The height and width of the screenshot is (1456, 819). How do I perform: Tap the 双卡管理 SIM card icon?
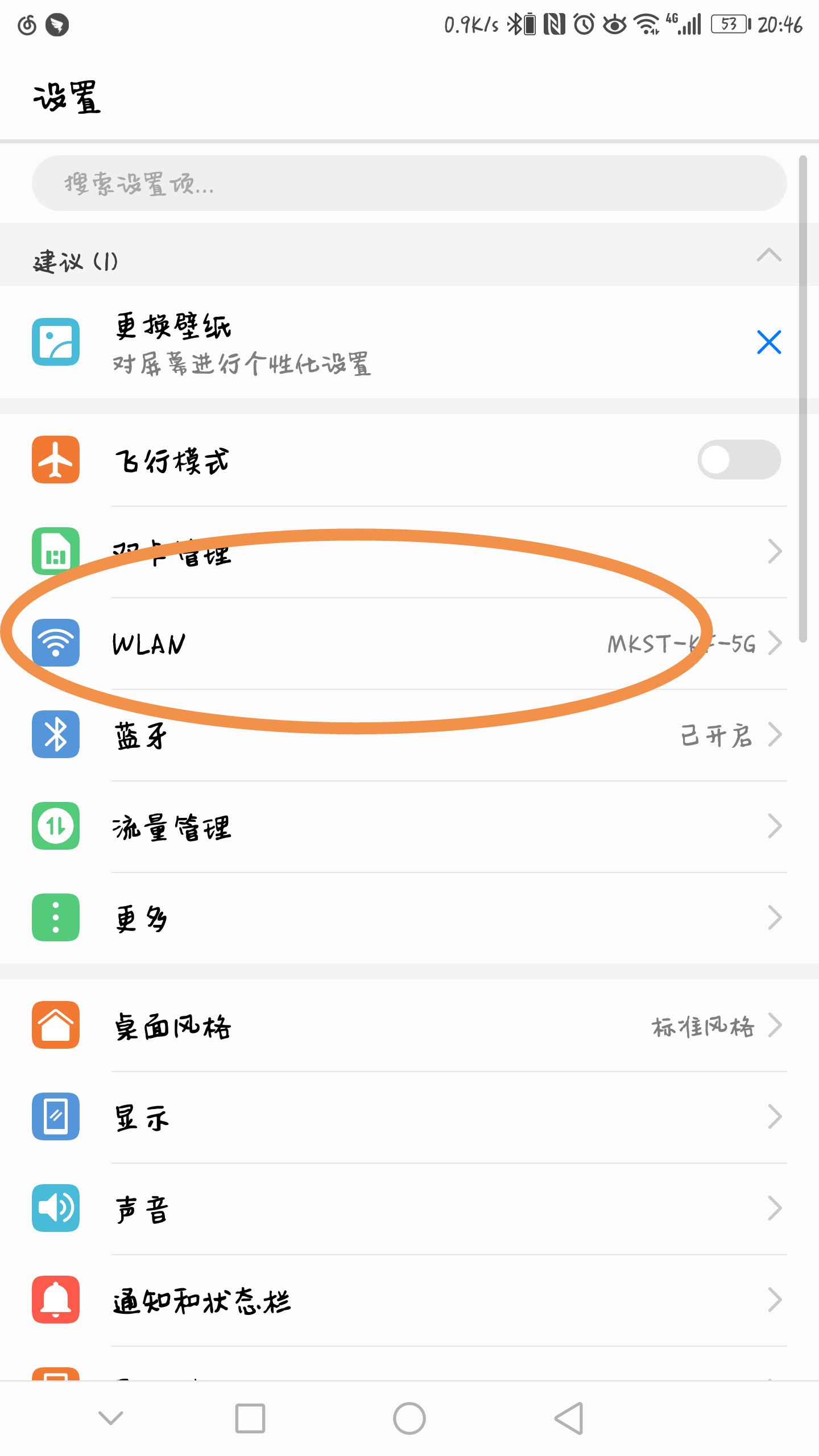[x=55, y=552]
